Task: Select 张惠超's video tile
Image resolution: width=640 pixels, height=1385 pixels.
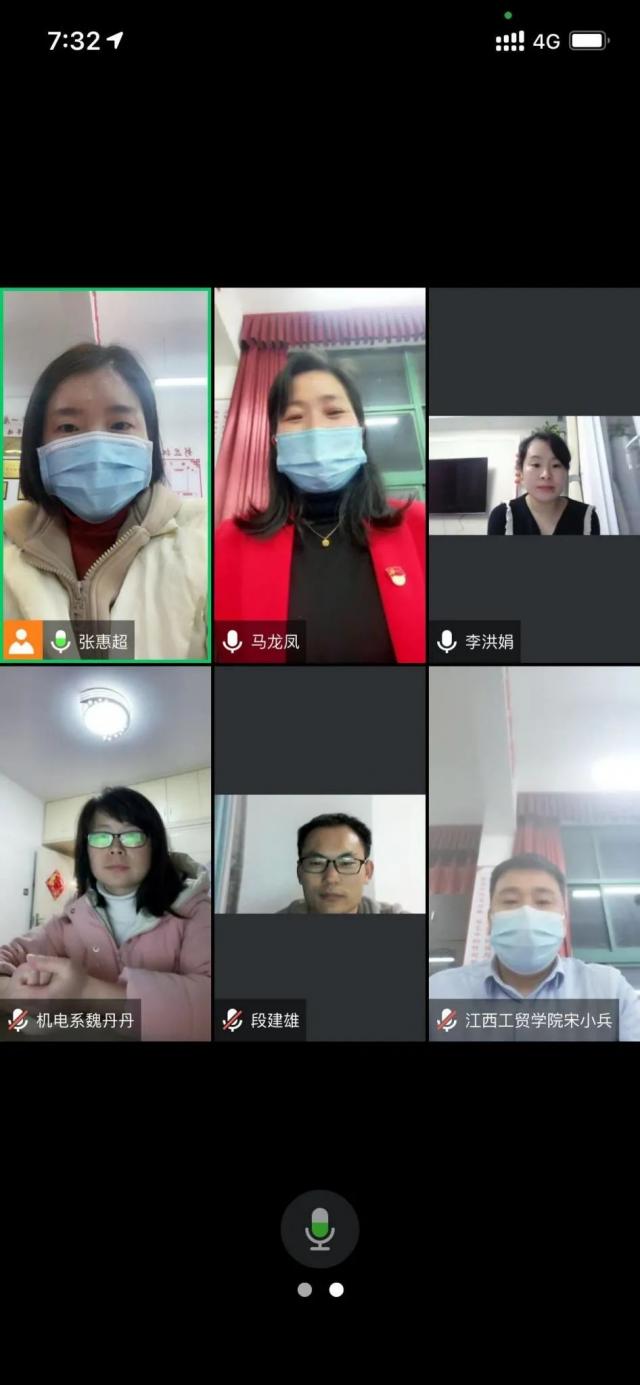Action: tap(106, 475)
